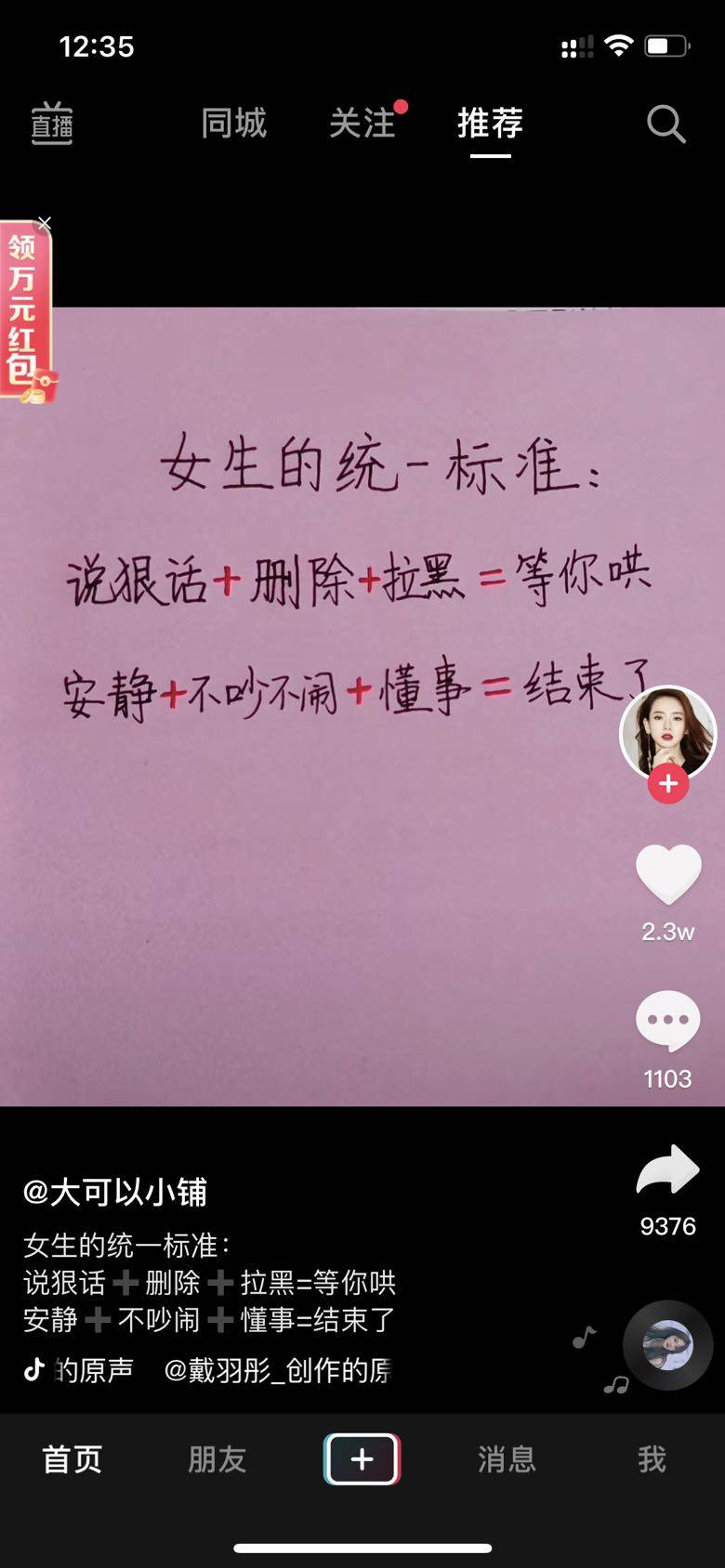Viewport: 725px width, 1568px height.
Task: Like this video with the heart
Action: [x=667, y=875]
